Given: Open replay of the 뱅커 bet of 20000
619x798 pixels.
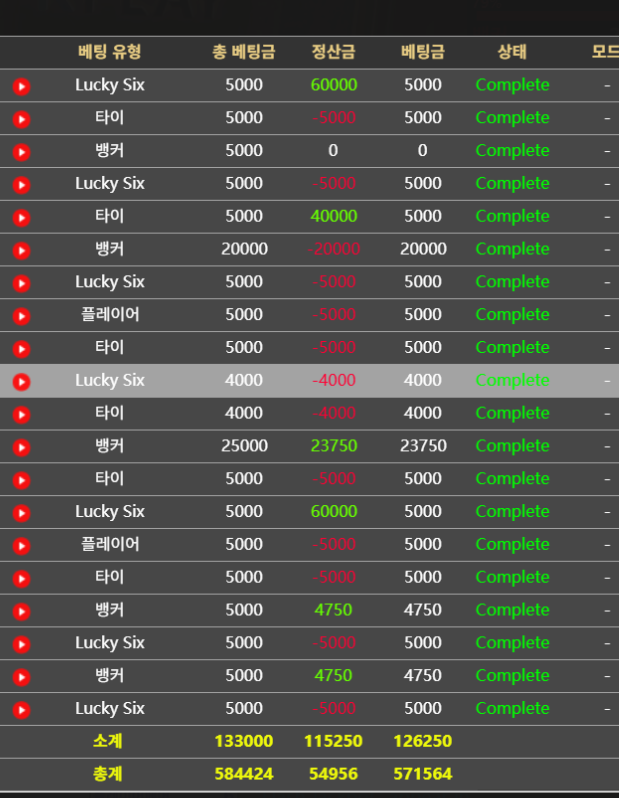Looking at the screenshot, I should coord(21,250).
